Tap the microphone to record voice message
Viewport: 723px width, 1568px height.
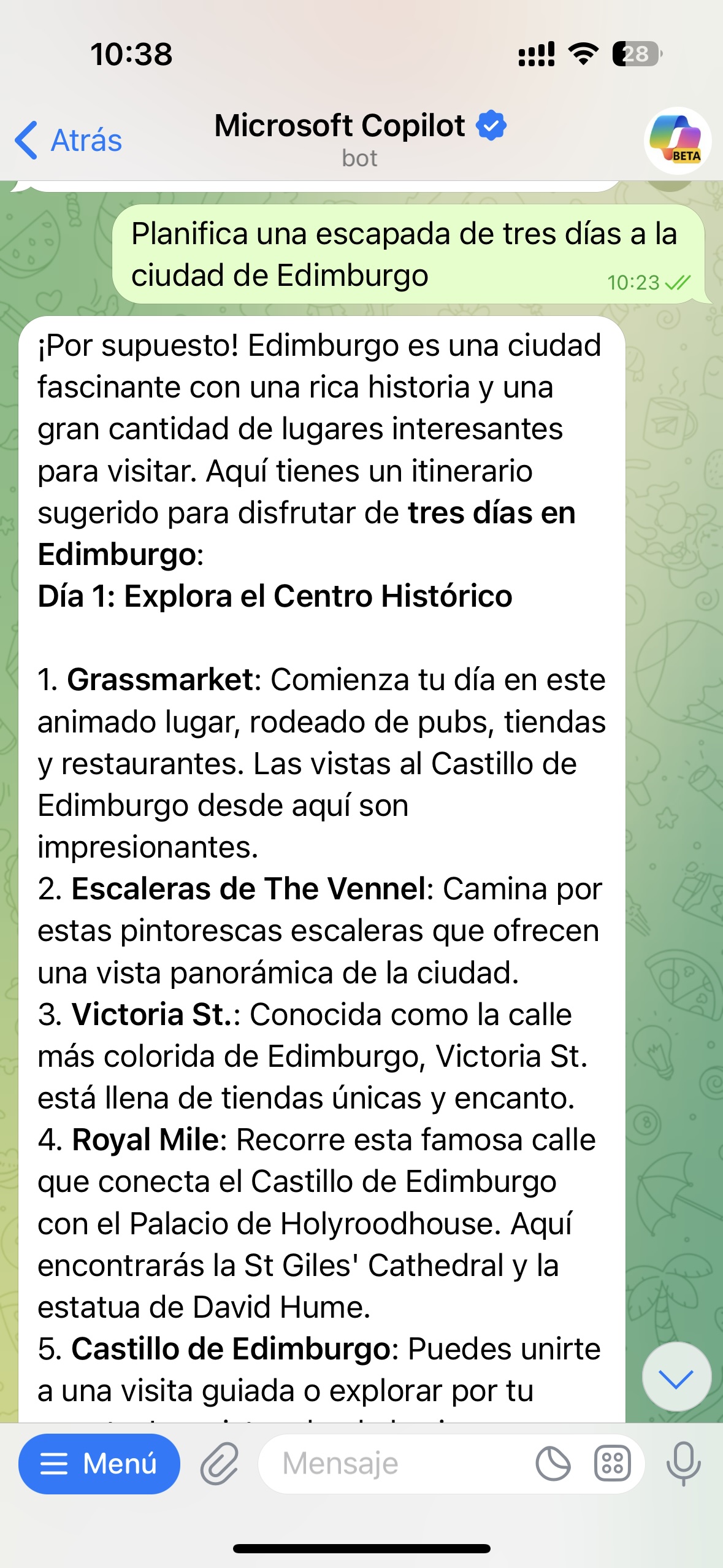click(683, 1463)
